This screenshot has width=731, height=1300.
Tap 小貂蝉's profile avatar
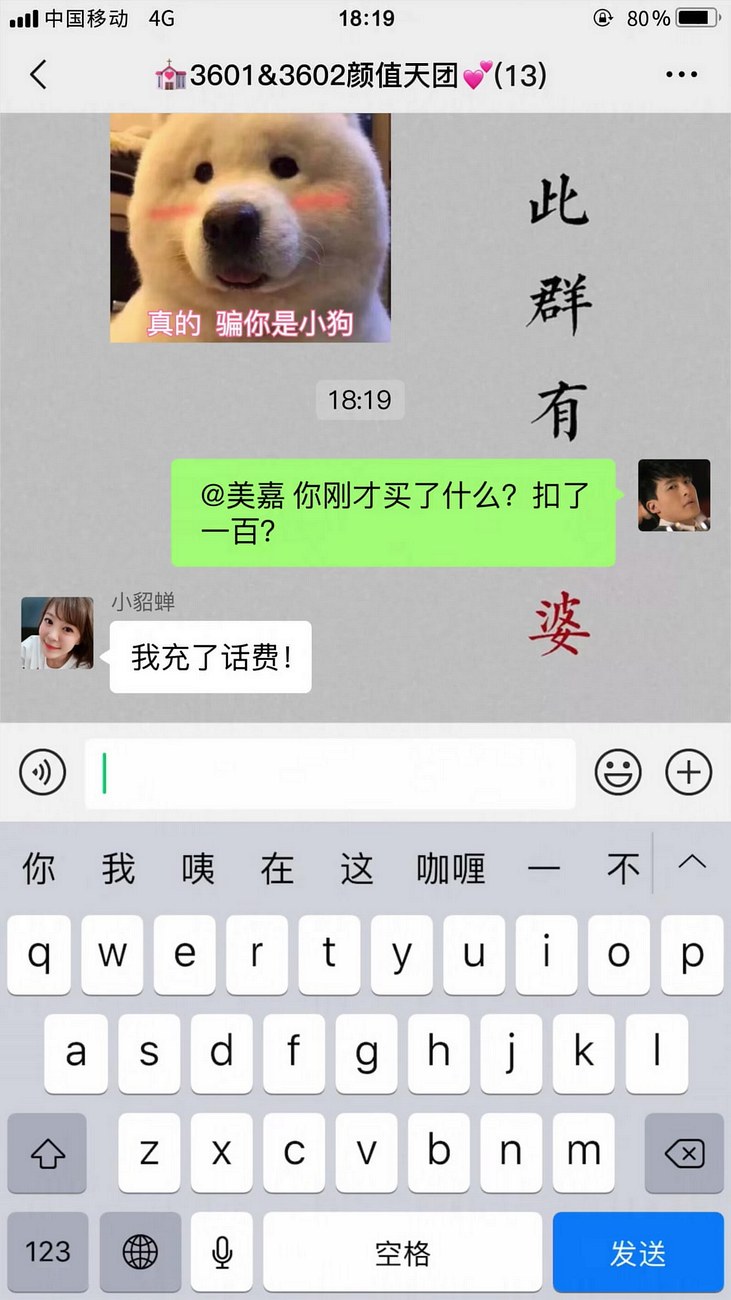[x=57, y=633]
